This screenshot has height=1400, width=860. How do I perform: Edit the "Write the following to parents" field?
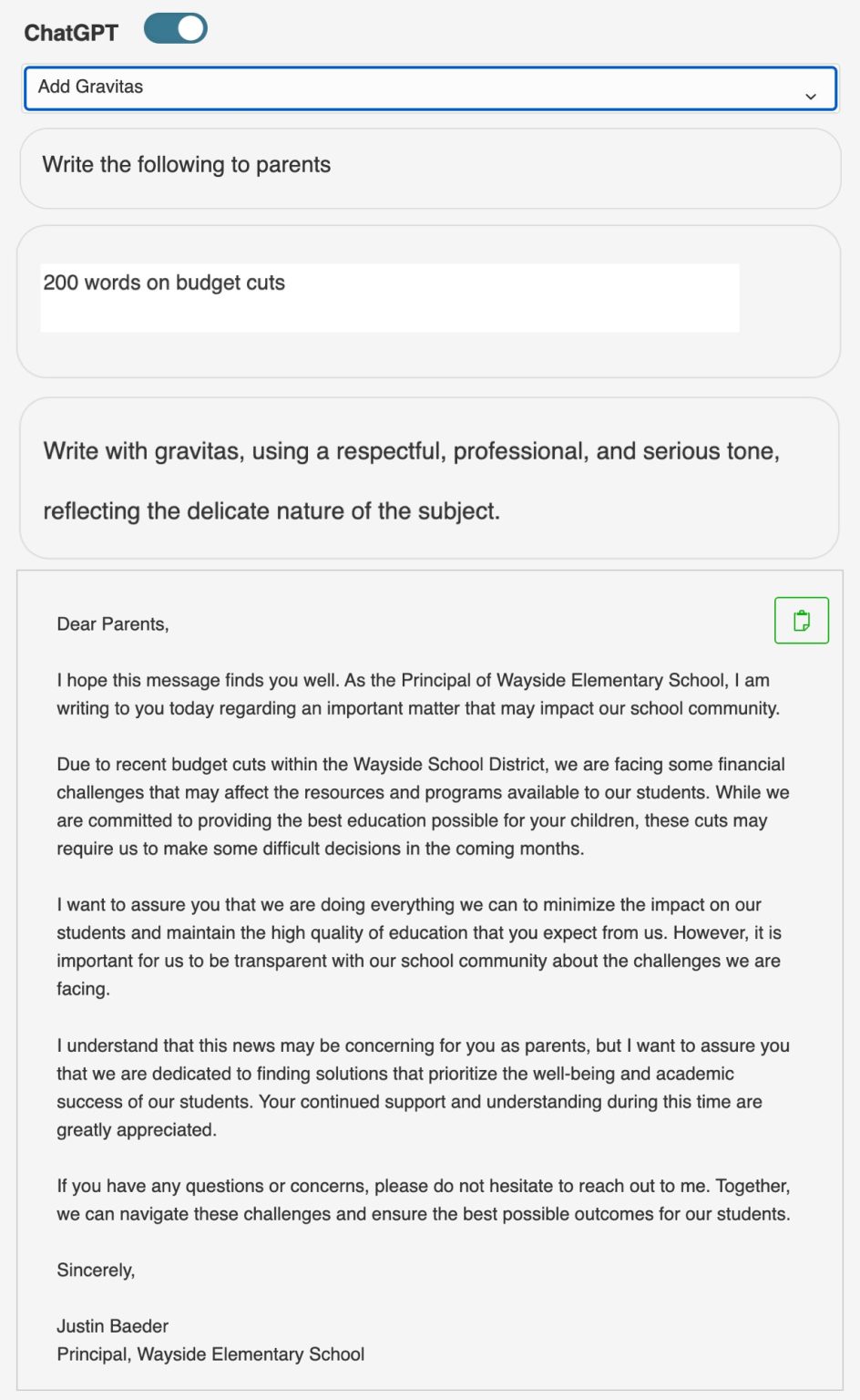pos(430,168)
